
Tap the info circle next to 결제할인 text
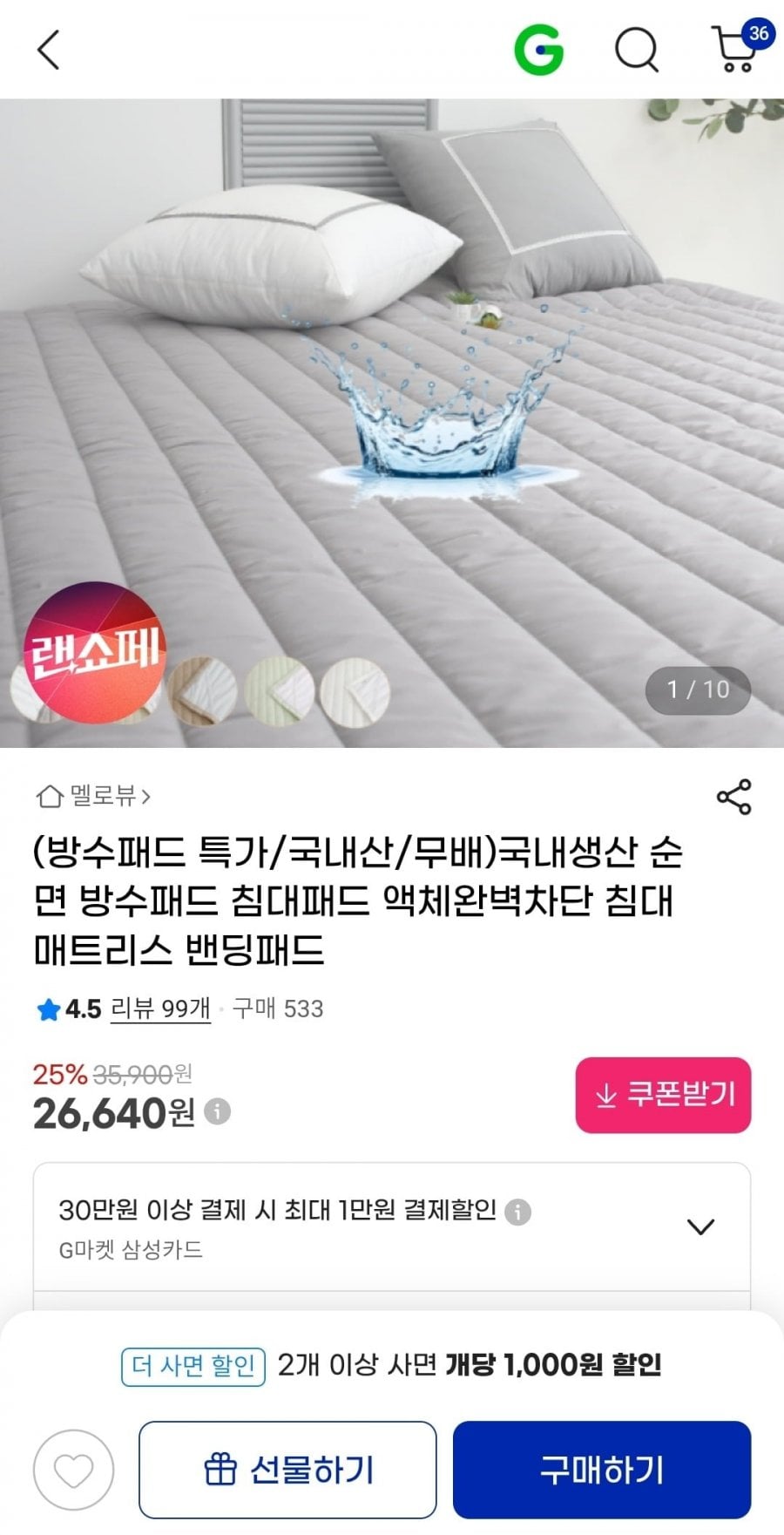click(x=520, y=1211)
